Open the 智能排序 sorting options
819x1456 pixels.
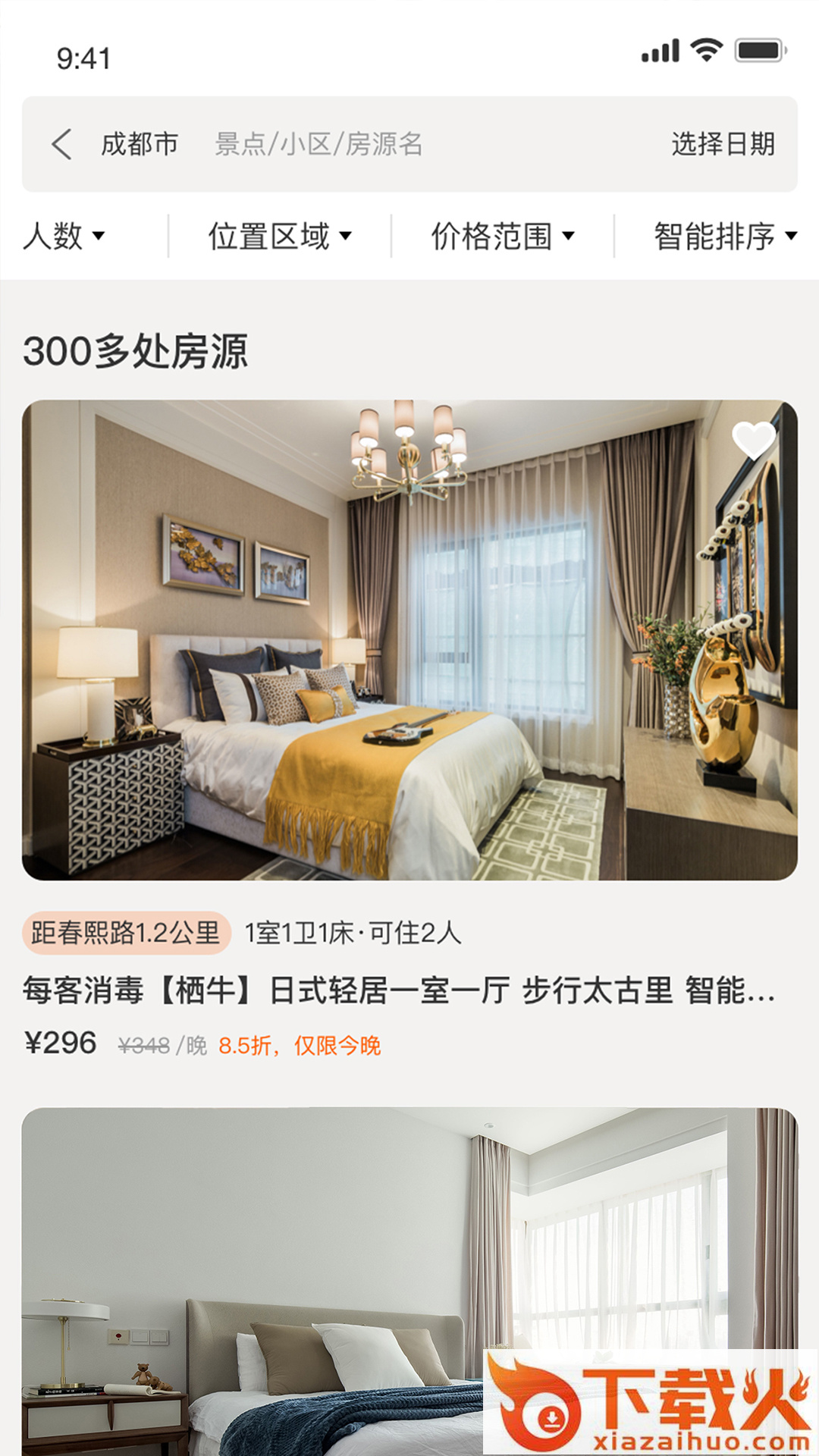(725, 236)
